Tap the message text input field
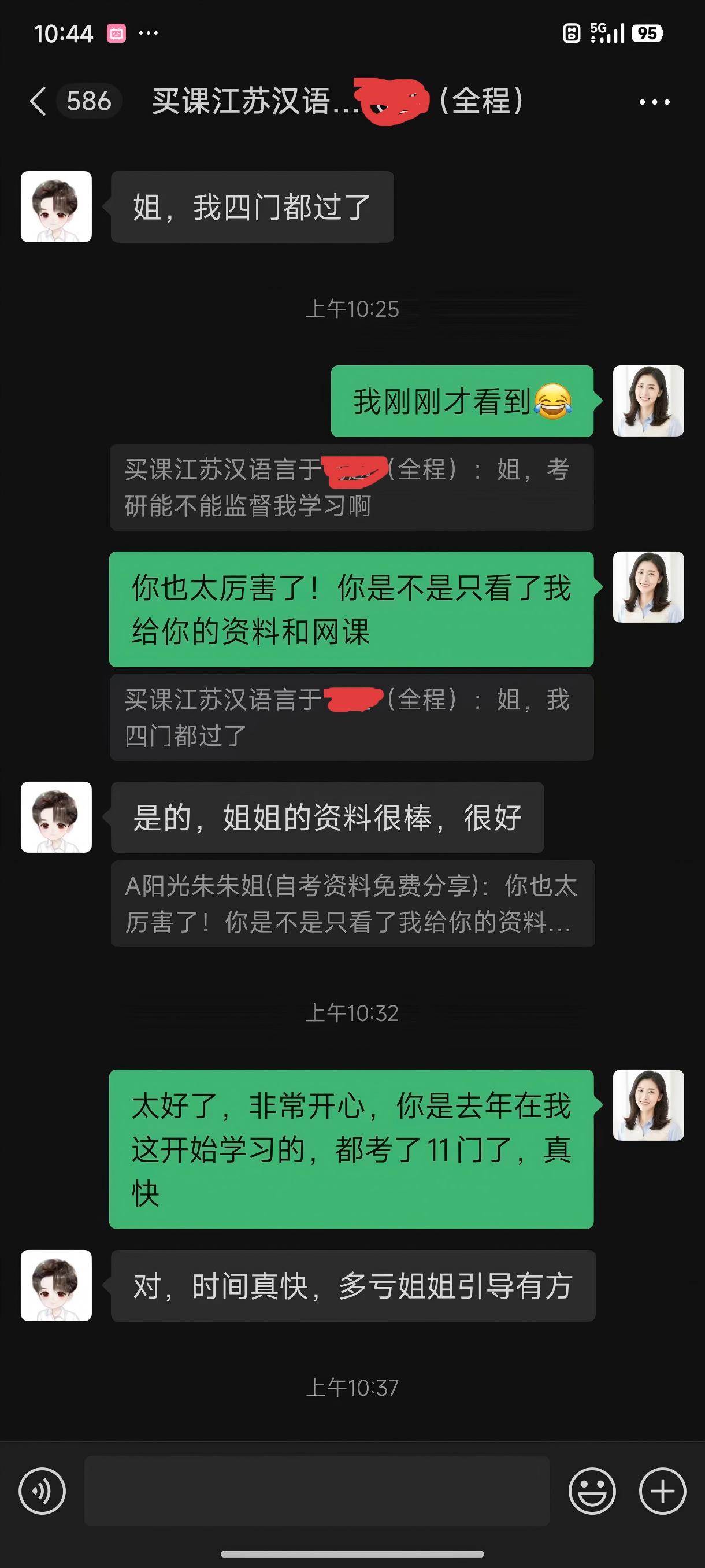This screenshot has height=1568, width=705. click(x=316, y=1491)
